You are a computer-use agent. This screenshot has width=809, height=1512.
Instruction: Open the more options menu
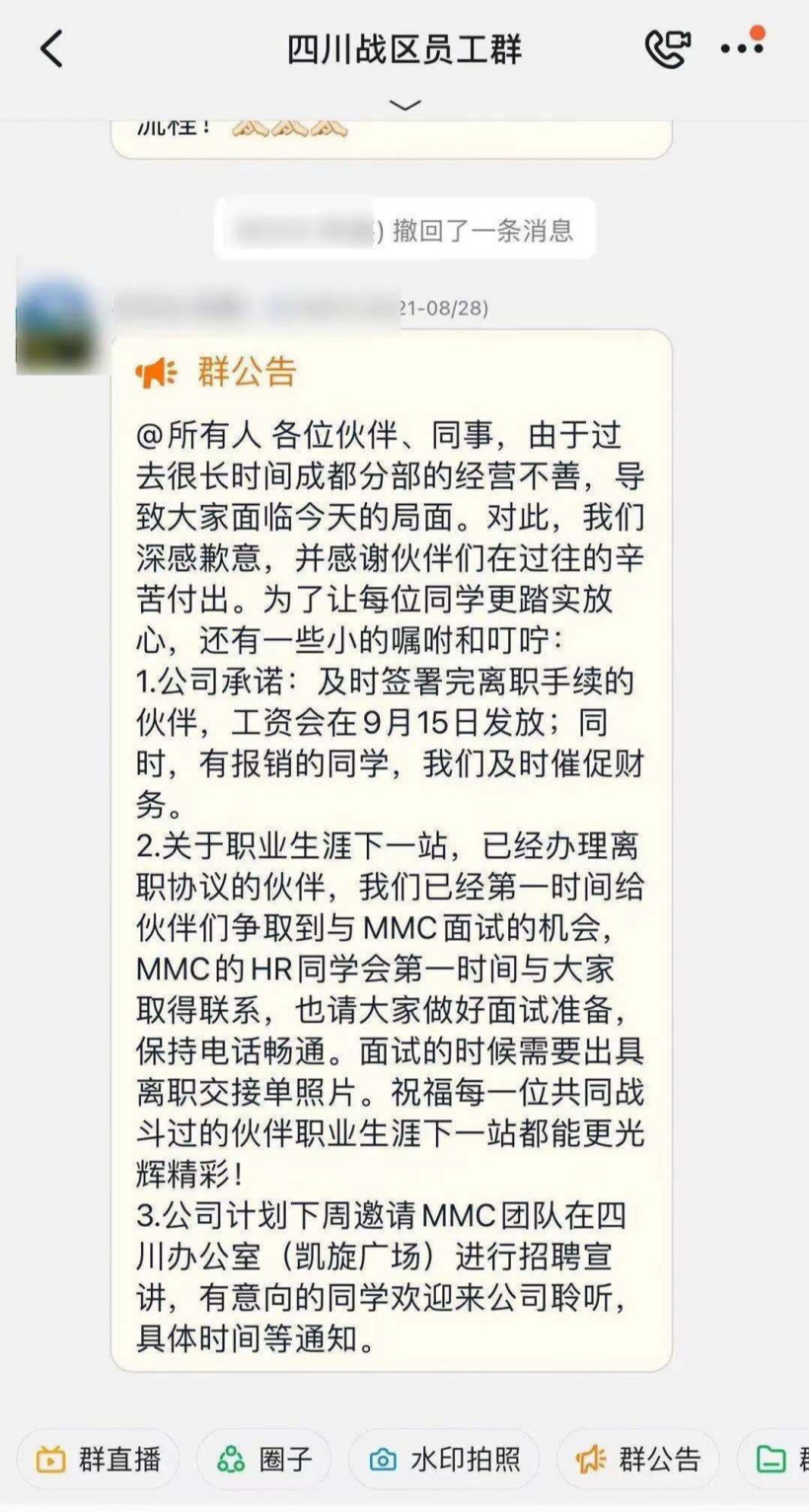[742, 47]
